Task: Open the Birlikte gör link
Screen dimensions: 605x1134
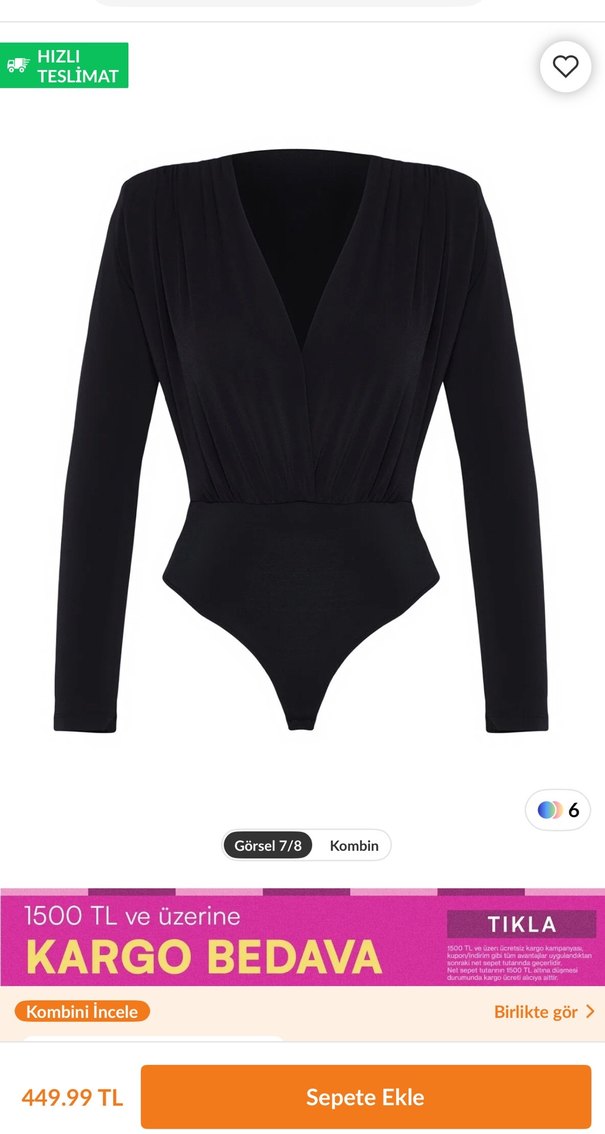Action: click(543, 1011)
